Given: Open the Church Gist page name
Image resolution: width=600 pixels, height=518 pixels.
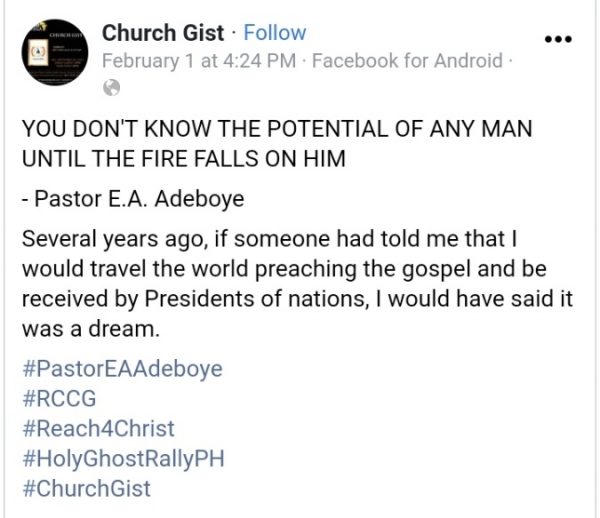Looking at the screenshot, I should pos(165,33).
